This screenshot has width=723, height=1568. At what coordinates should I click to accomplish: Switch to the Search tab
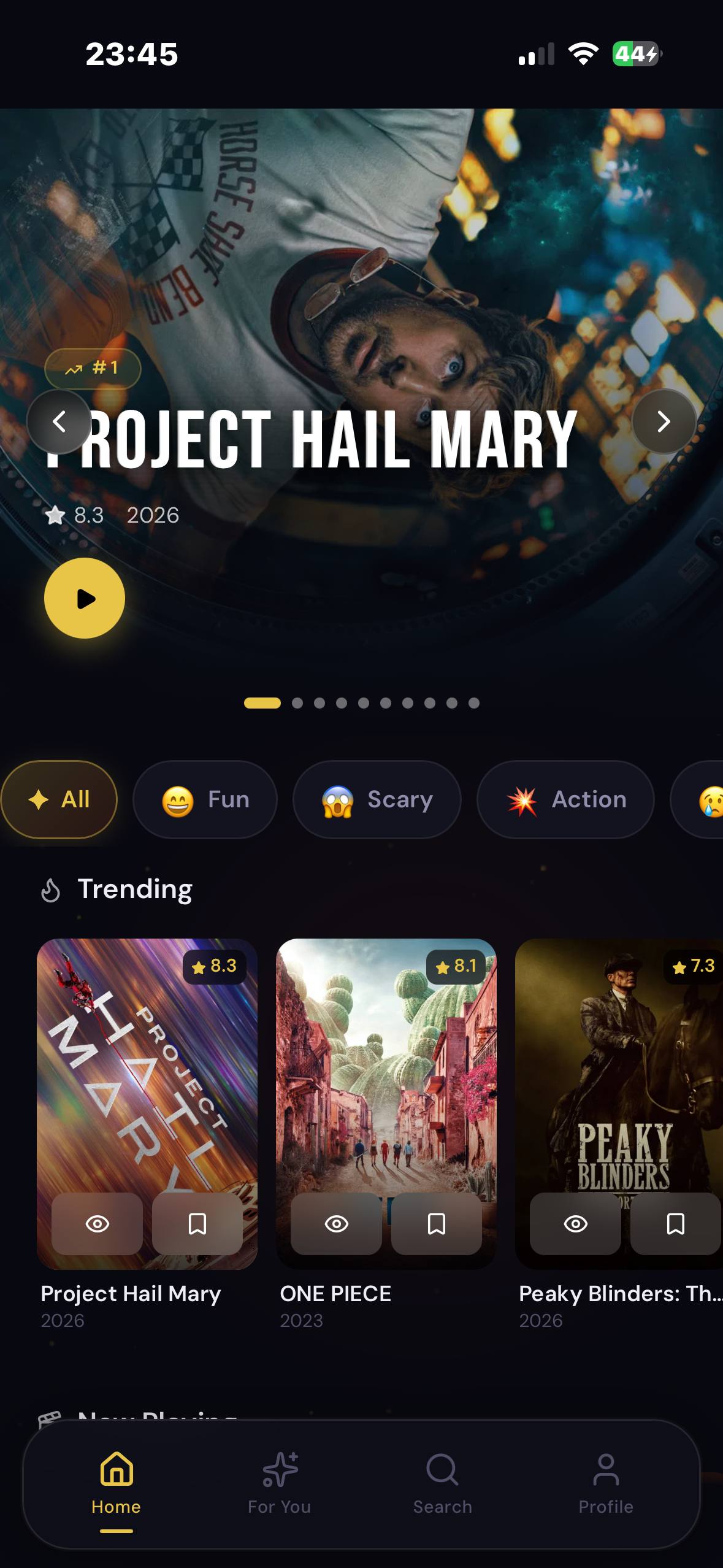pyautogui.click(x=442, y=1483)
